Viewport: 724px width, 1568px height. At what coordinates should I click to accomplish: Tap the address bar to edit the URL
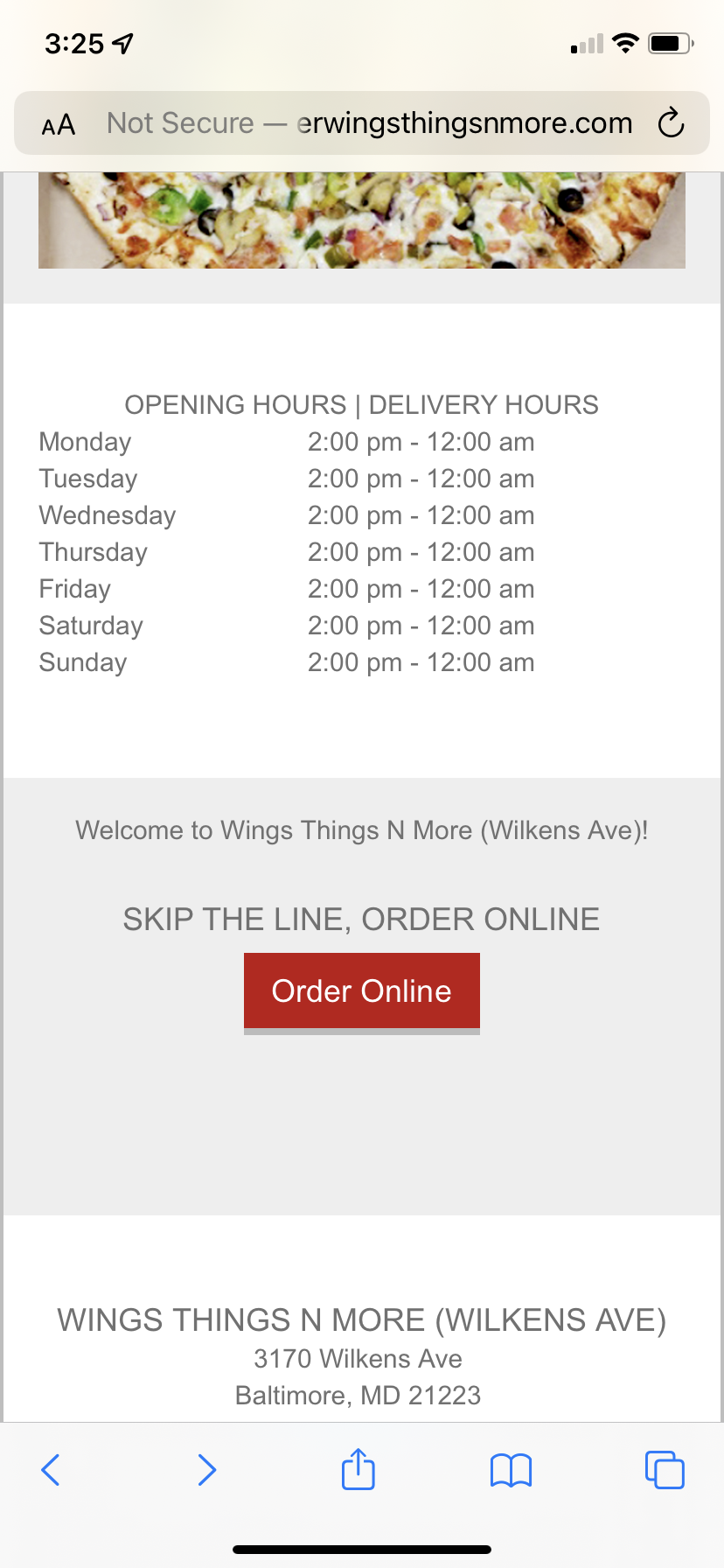pos(369,123)
